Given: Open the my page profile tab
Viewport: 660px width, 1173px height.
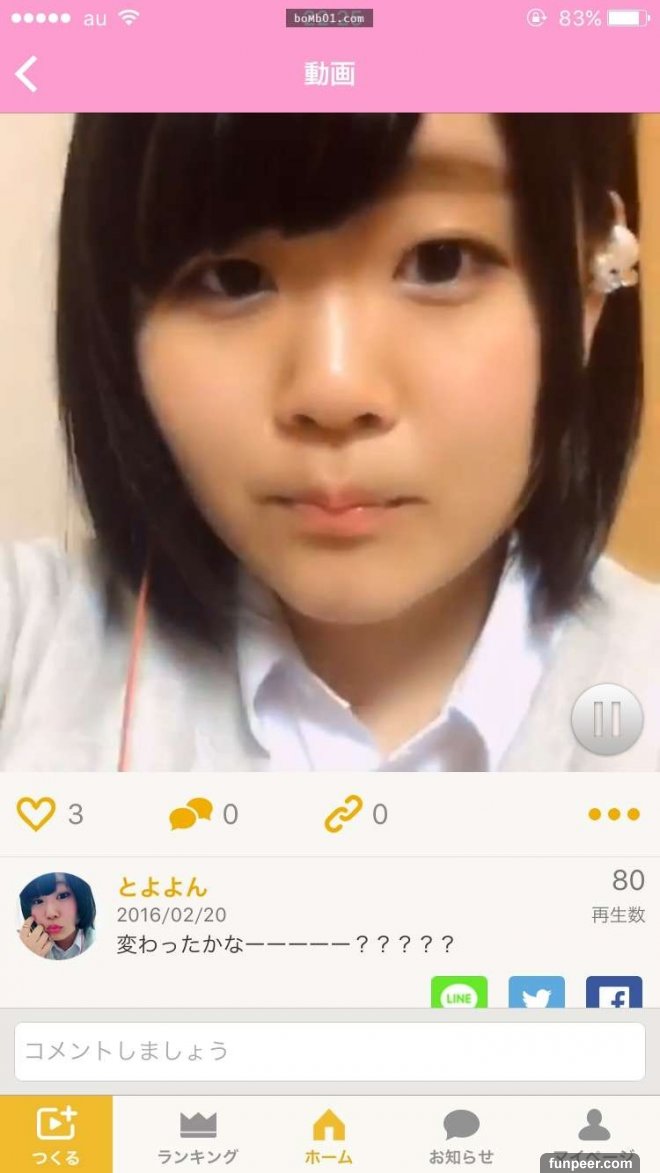Looking at the screenshot, I should (594, 1134).
